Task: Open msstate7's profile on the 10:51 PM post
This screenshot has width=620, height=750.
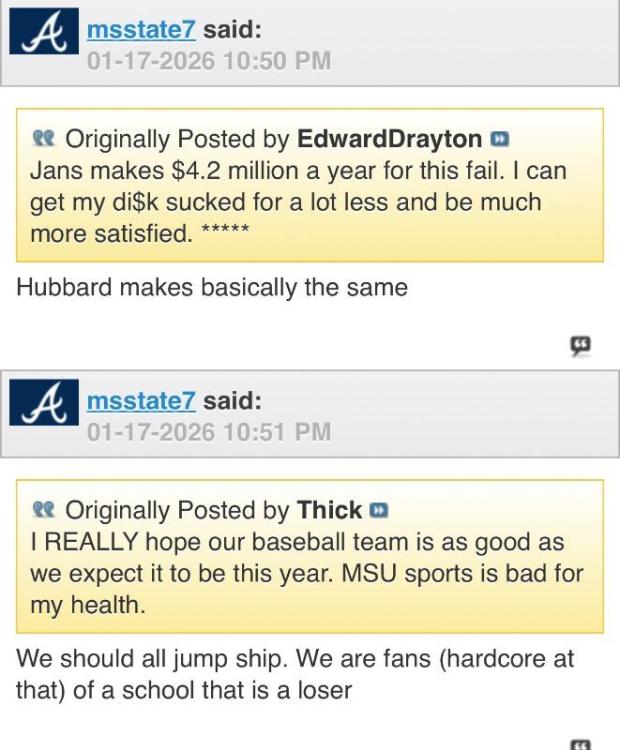Action: pyautogui.click(x=141, y=401)
